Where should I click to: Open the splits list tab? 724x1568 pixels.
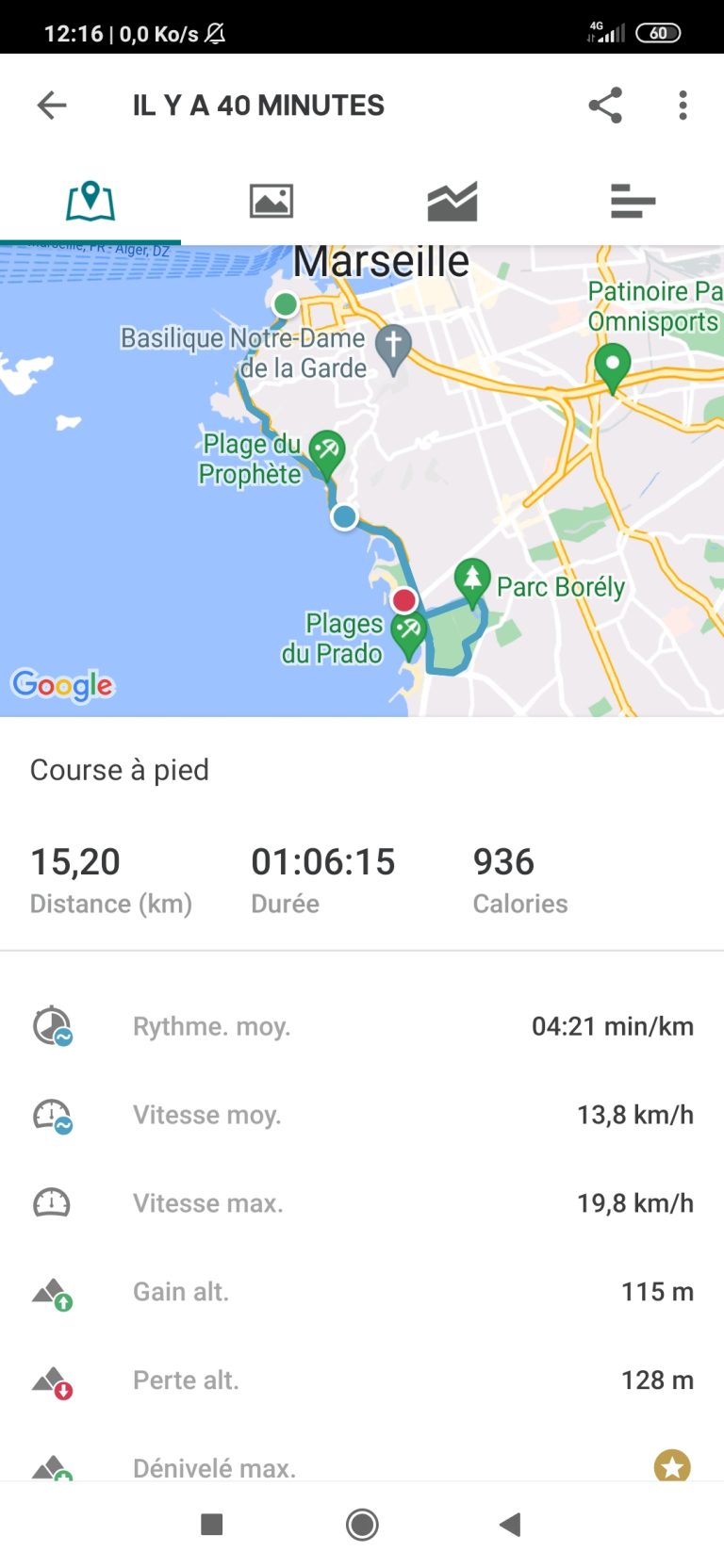click(633, 201)
